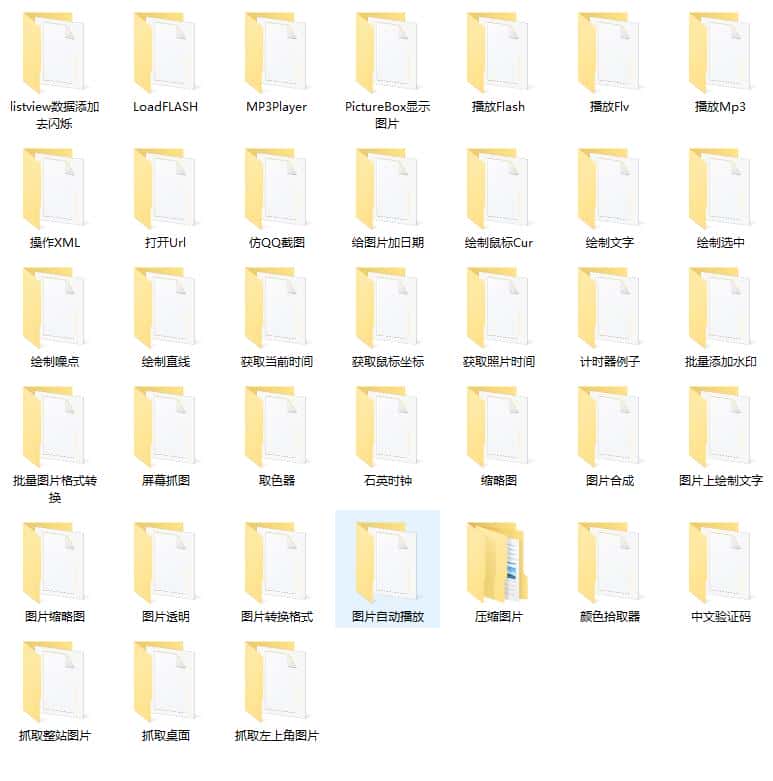The image size is (773, 781).
Task: Open the 压缩图片 folder
Action: (x=499, y=566)
